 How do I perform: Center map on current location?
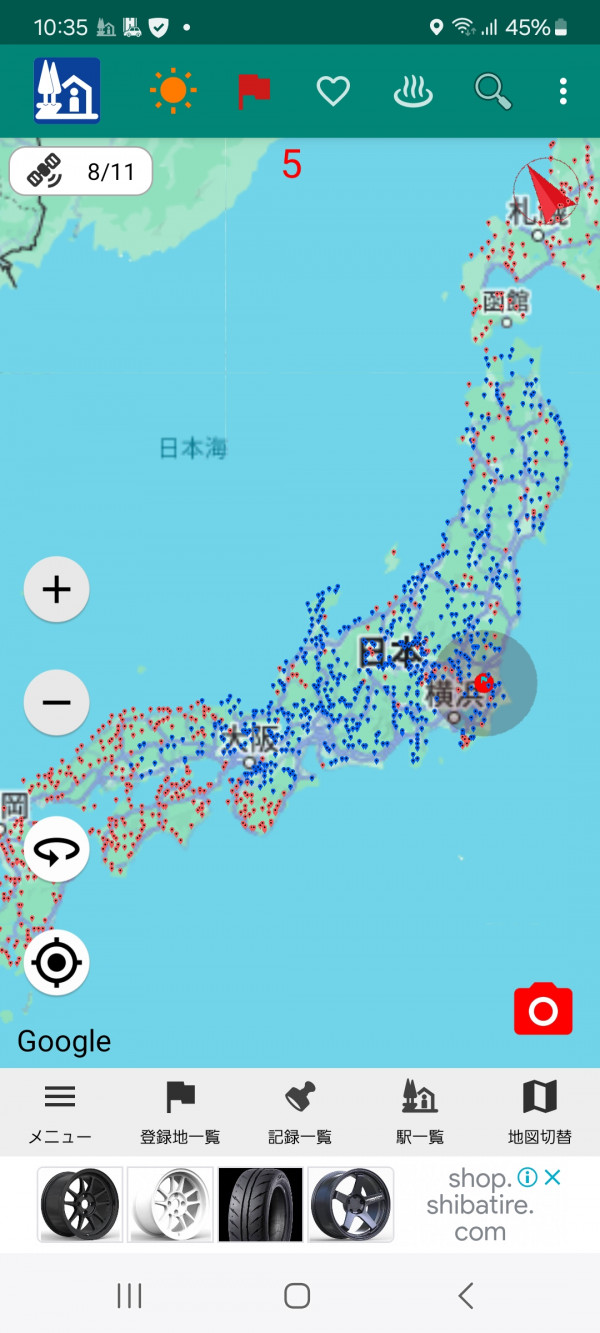coord(57,962)
